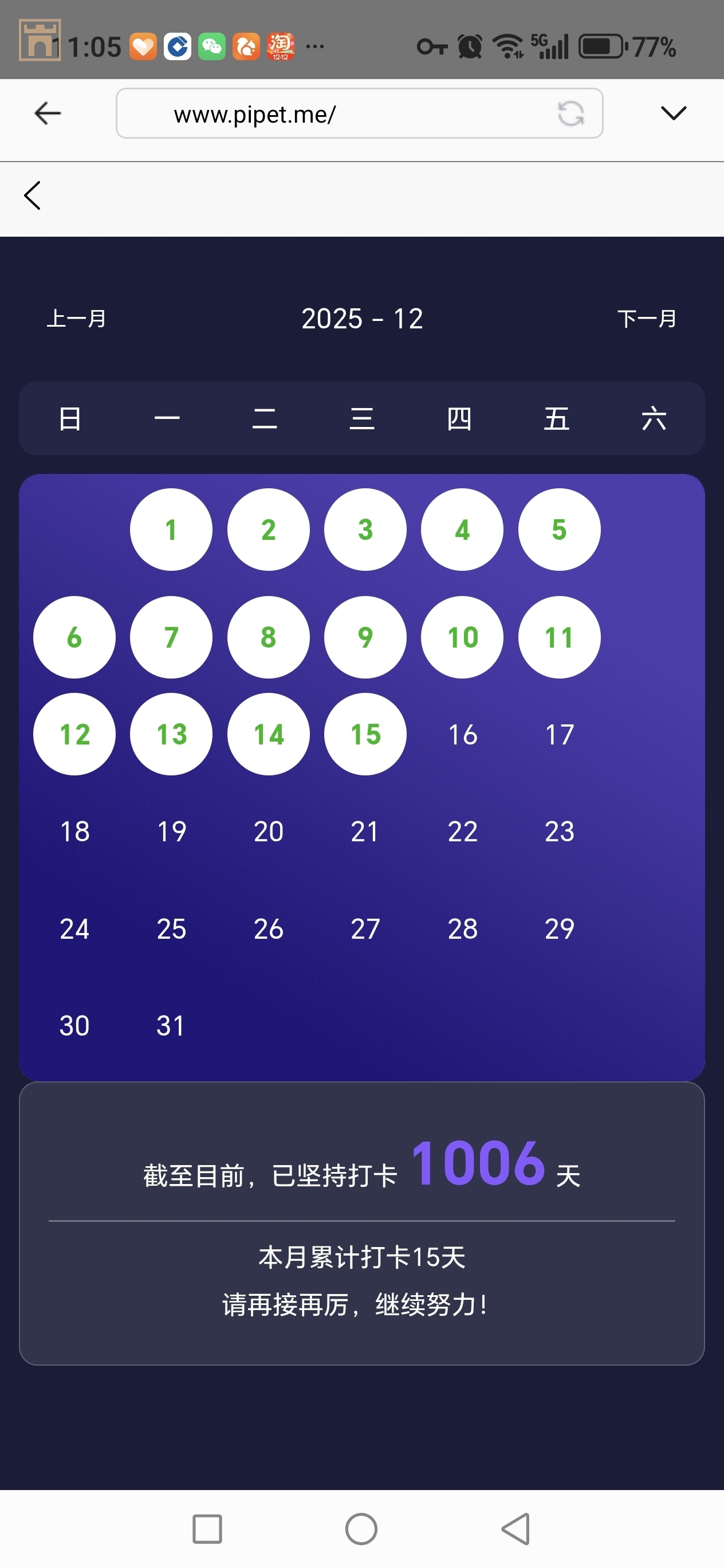Viewport: 724px width, 1568px height.
Task: Open the system recent apps view
Action: pos(207,1528)
